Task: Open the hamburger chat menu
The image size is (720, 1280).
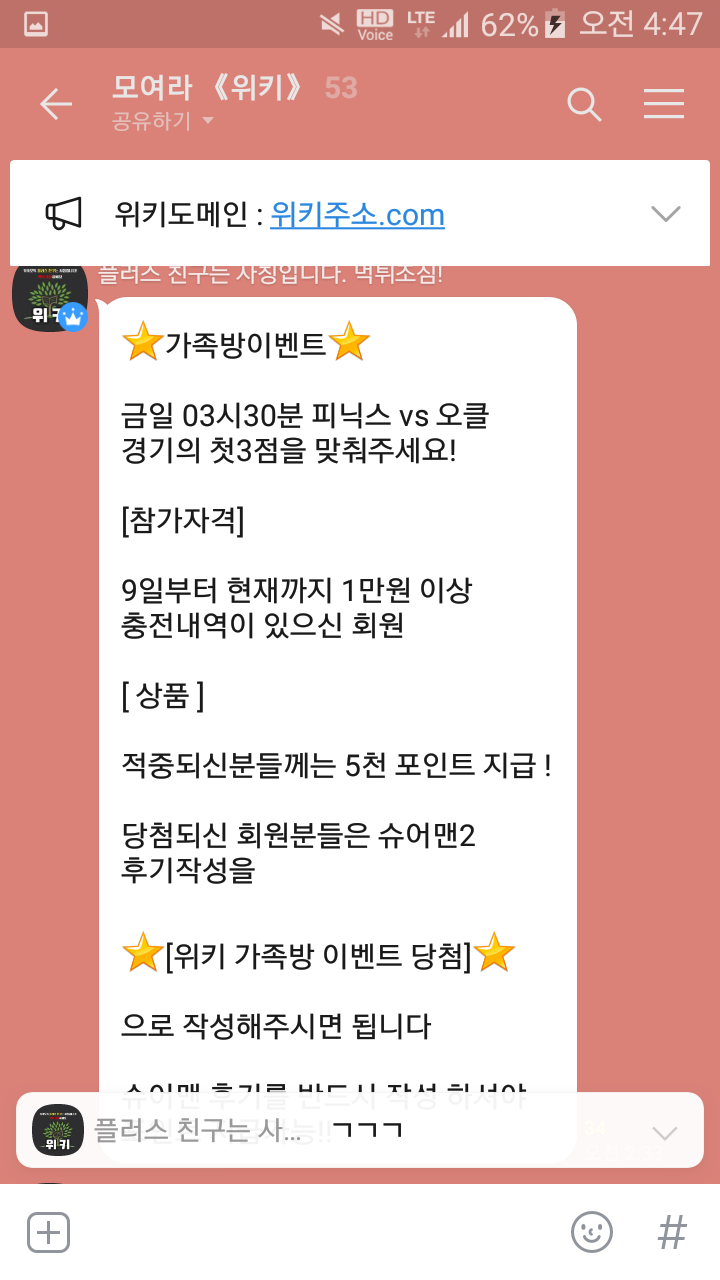Action: (x=664, y=104)
